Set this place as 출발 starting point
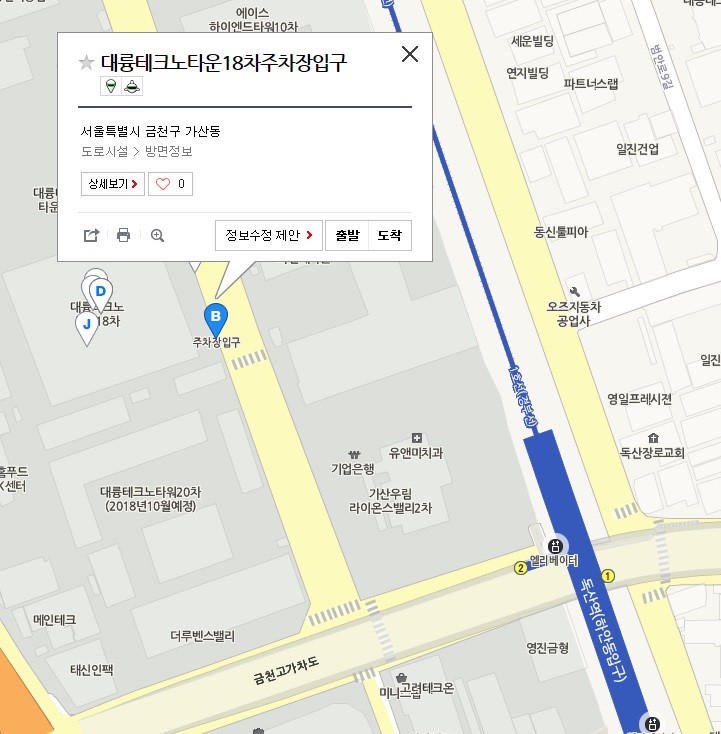721x734 pixels. click(x=347, y=235)
